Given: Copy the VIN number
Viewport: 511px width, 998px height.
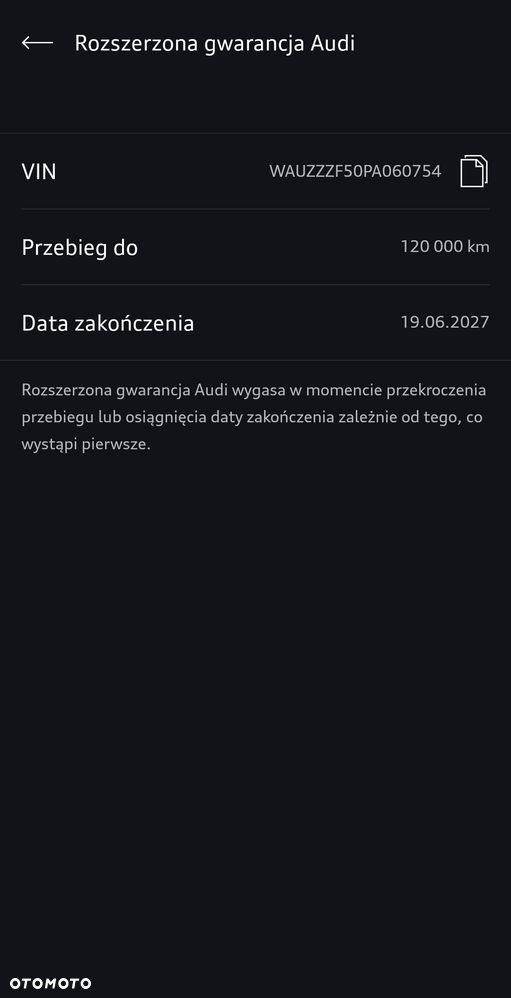Looking at the screenshot, I should (x=474, y=171).
